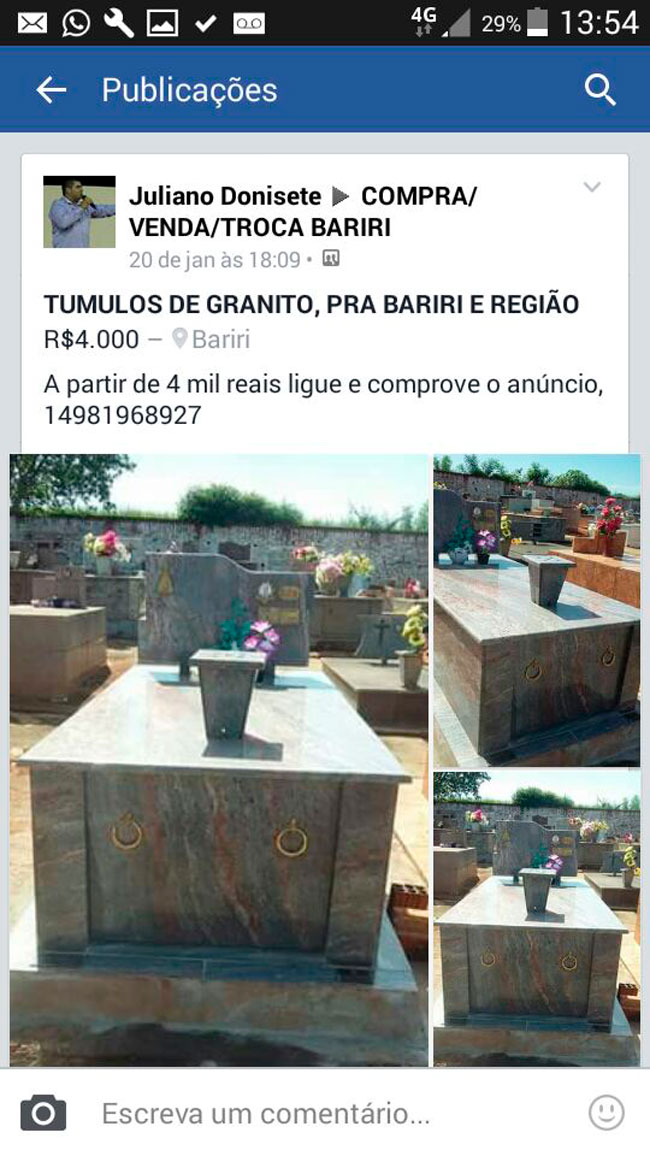
Task: Tap the "Escreva um comentário" field
Action: click(300, 1113)
